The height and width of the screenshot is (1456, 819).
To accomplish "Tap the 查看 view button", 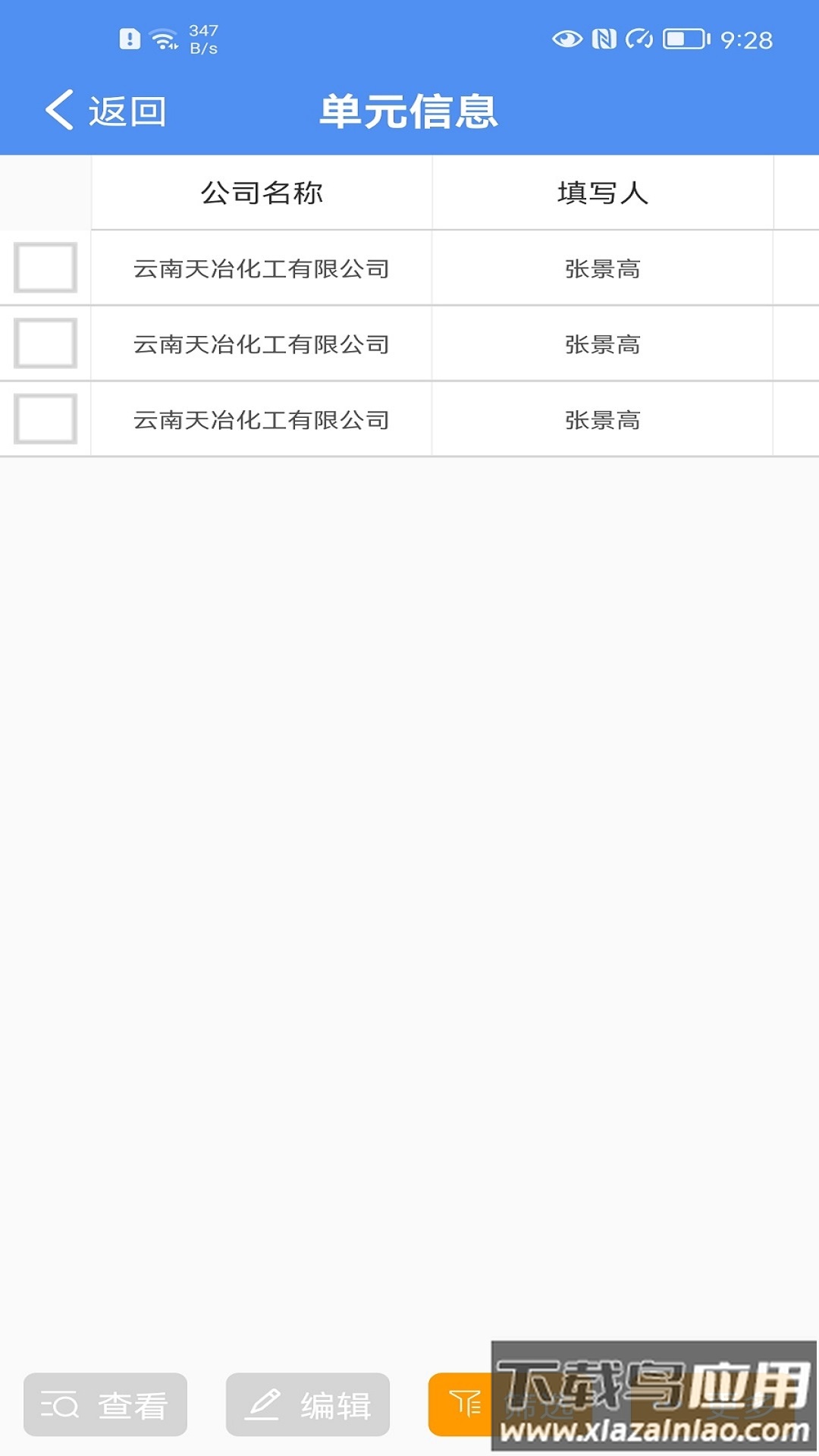I will tap(105, 1404).
